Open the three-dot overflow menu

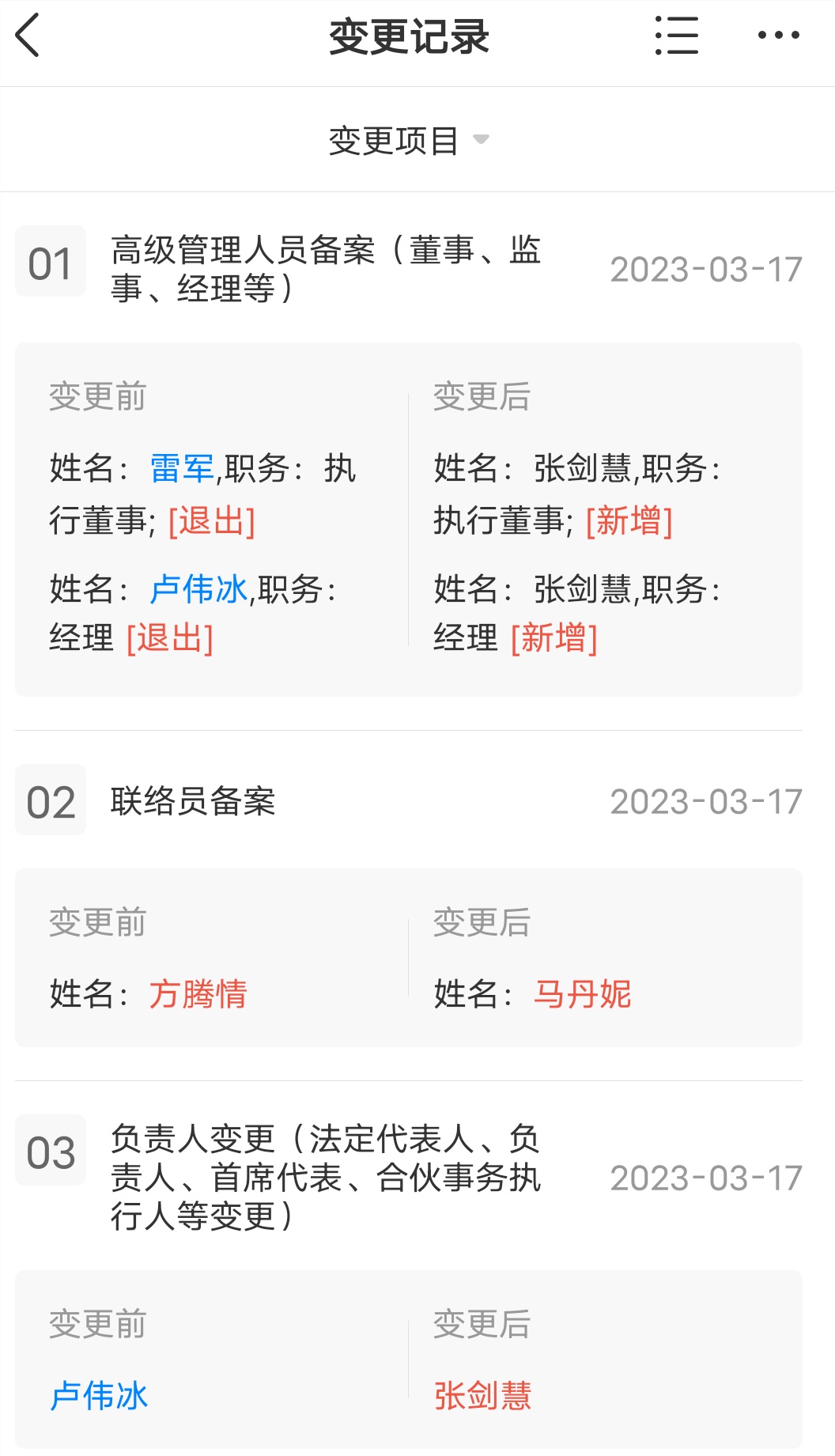(778, 35)
